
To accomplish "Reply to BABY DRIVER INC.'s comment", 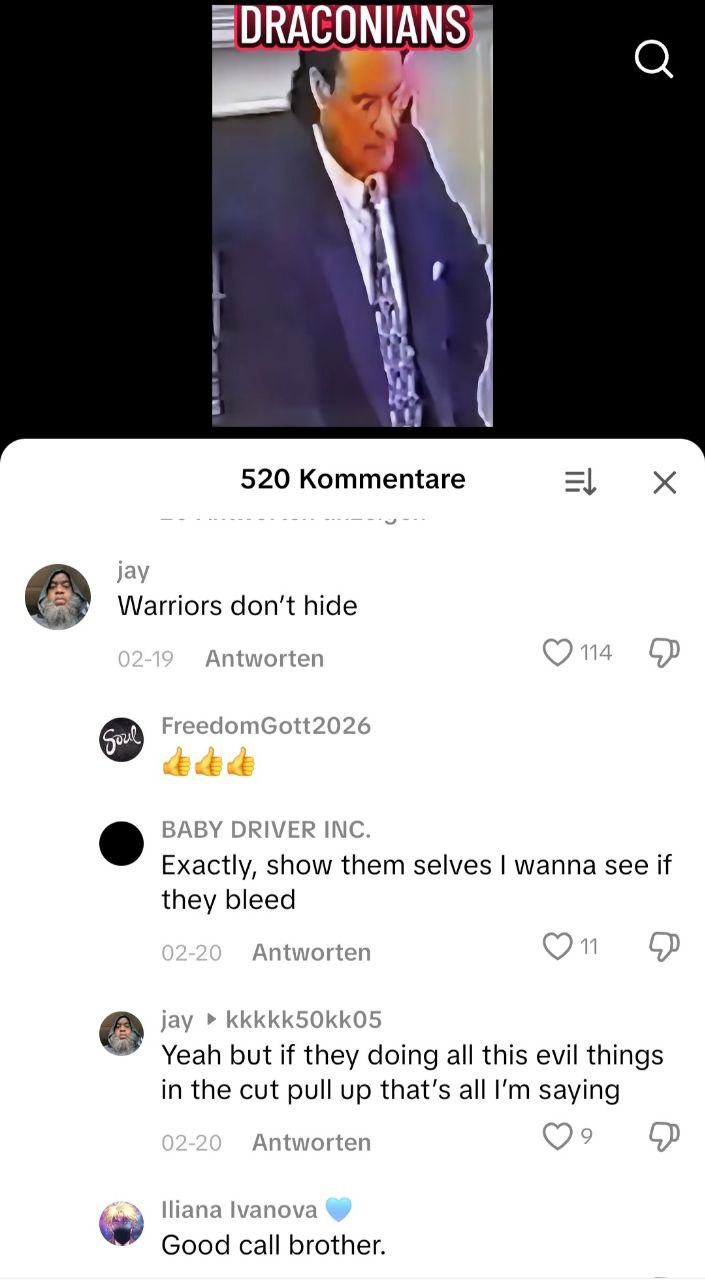I will (311, 953).
